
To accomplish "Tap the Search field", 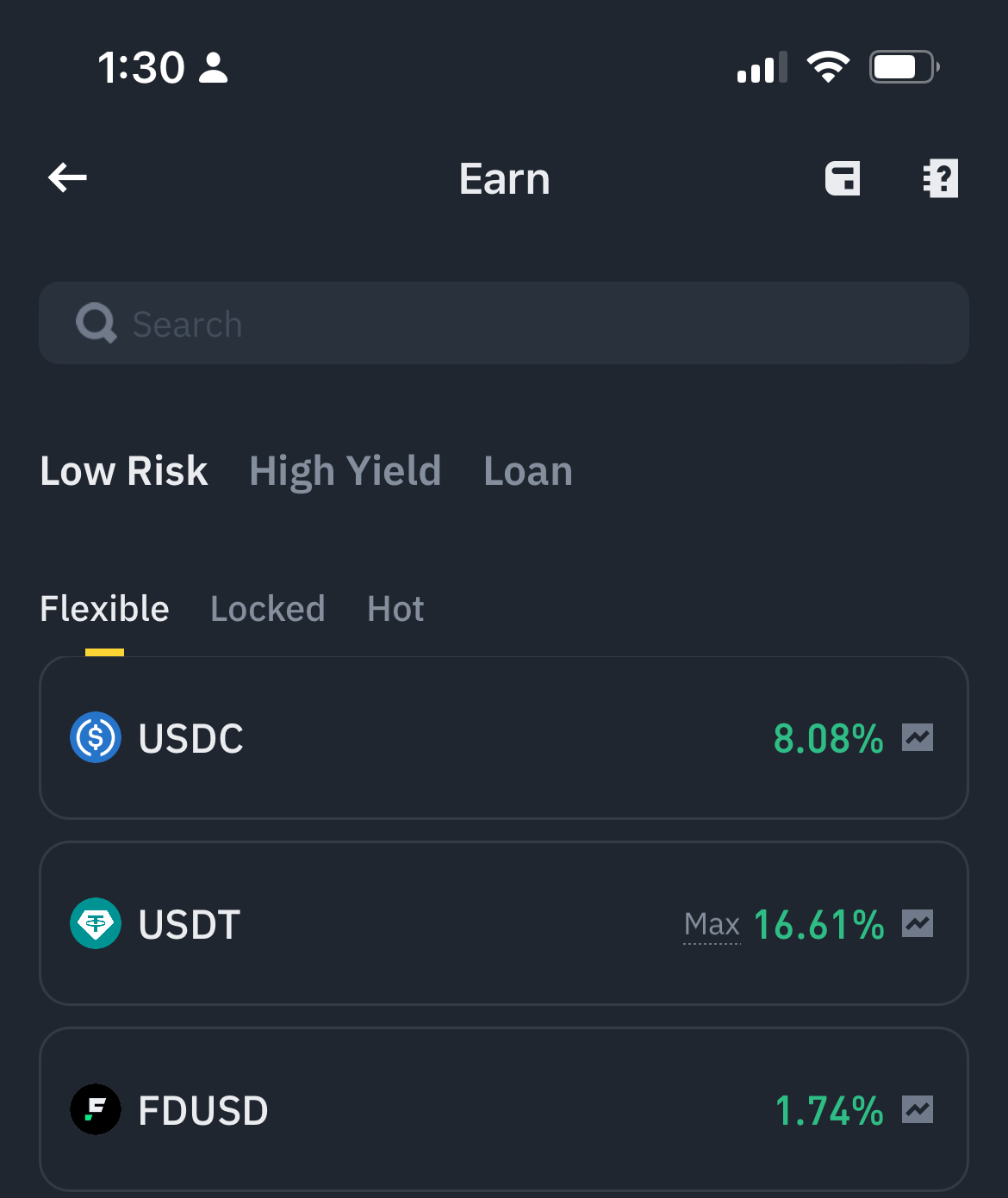I will 503,323.
